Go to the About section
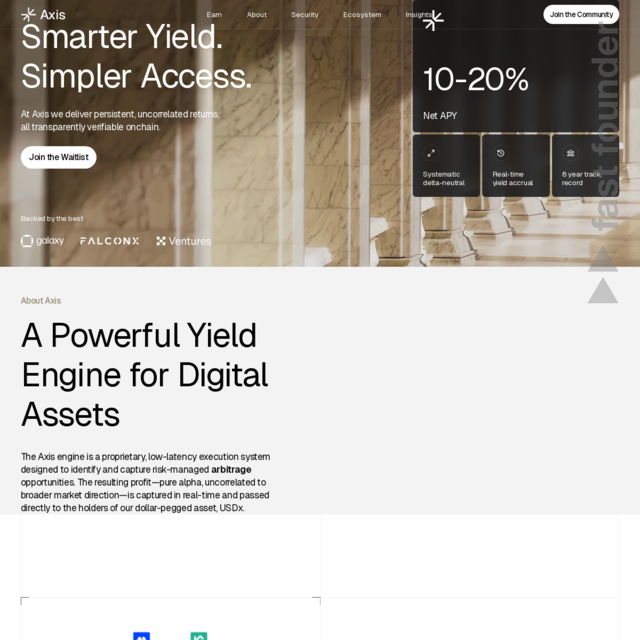 tap(257, 15)
